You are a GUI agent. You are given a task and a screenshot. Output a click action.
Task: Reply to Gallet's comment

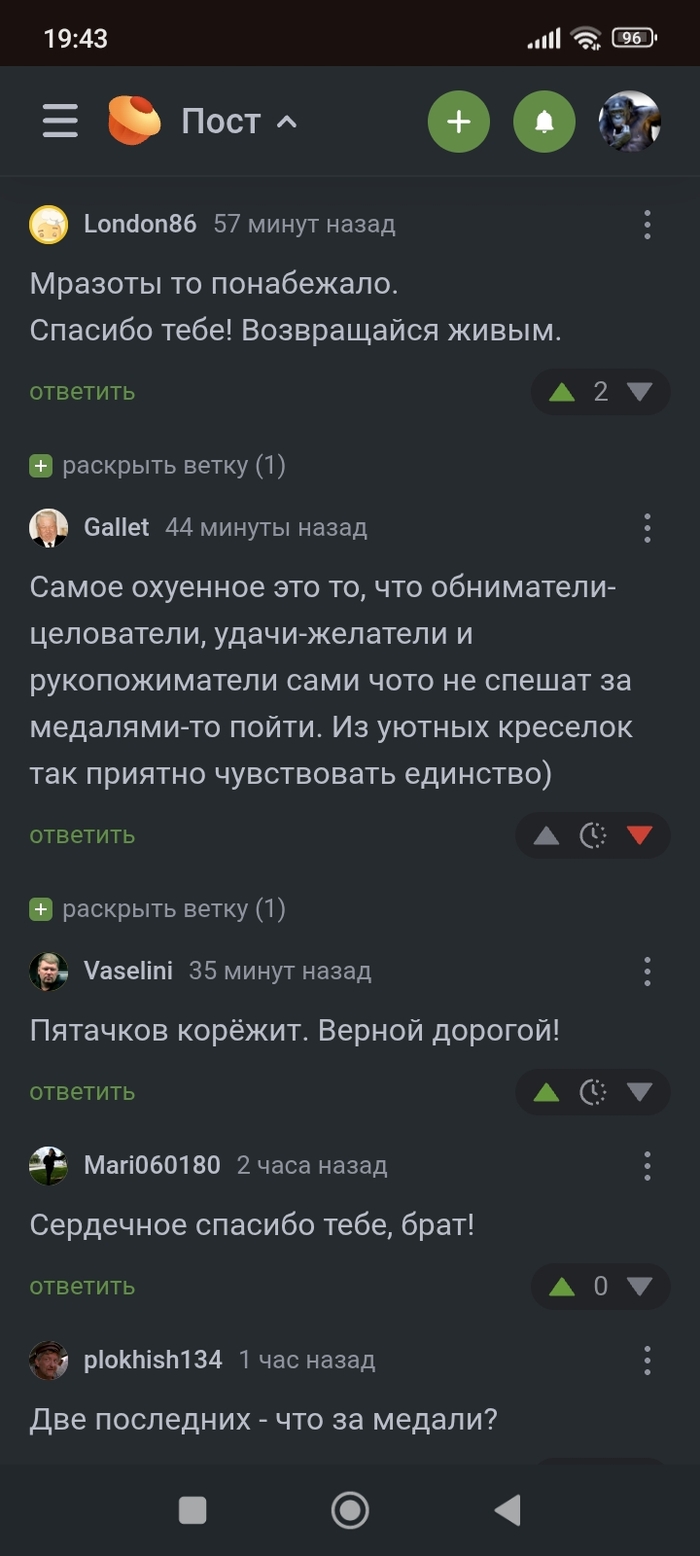coord(82,835)
